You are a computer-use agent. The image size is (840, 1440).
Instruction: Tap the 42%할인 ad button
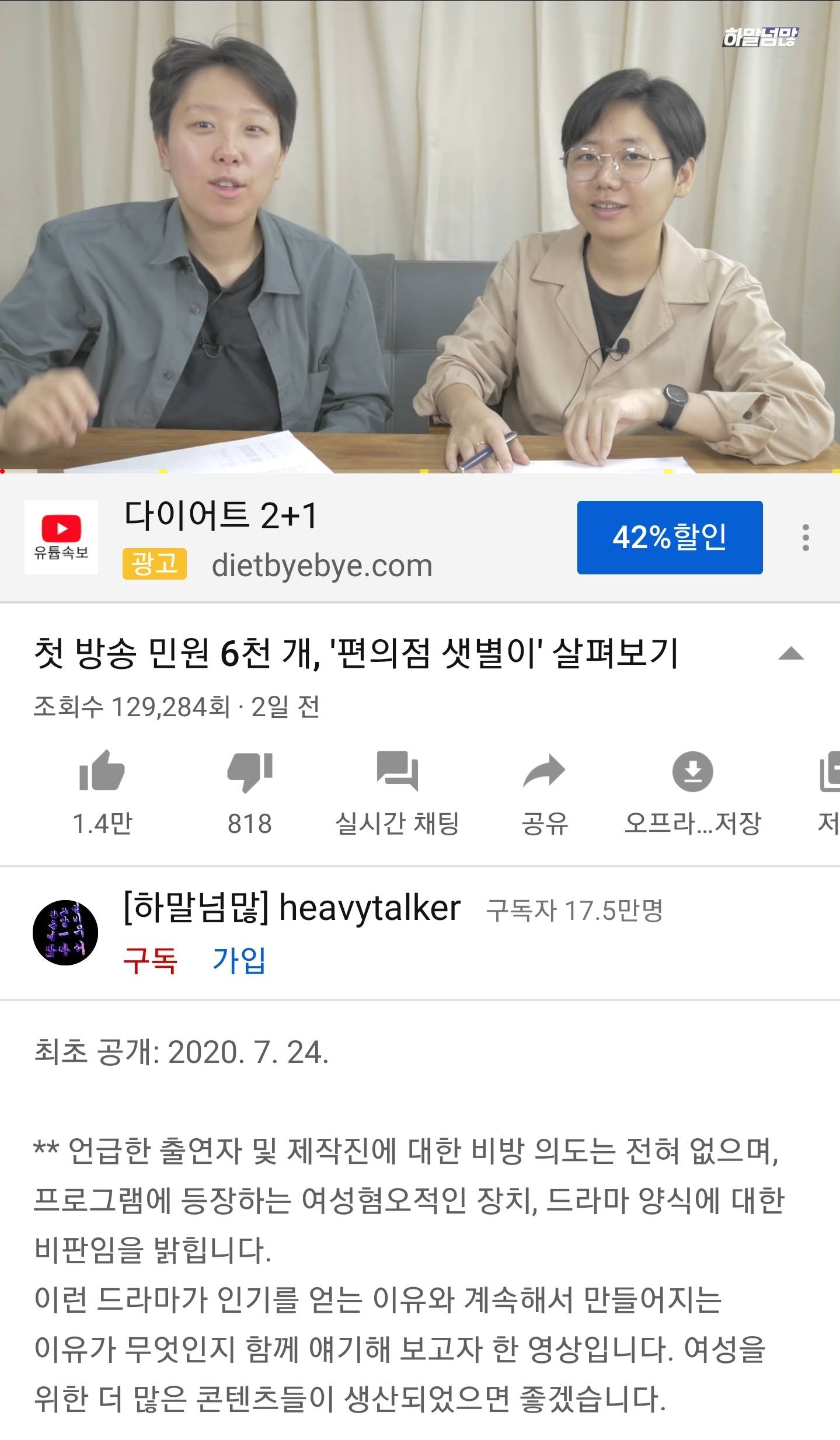coord(670,537)
